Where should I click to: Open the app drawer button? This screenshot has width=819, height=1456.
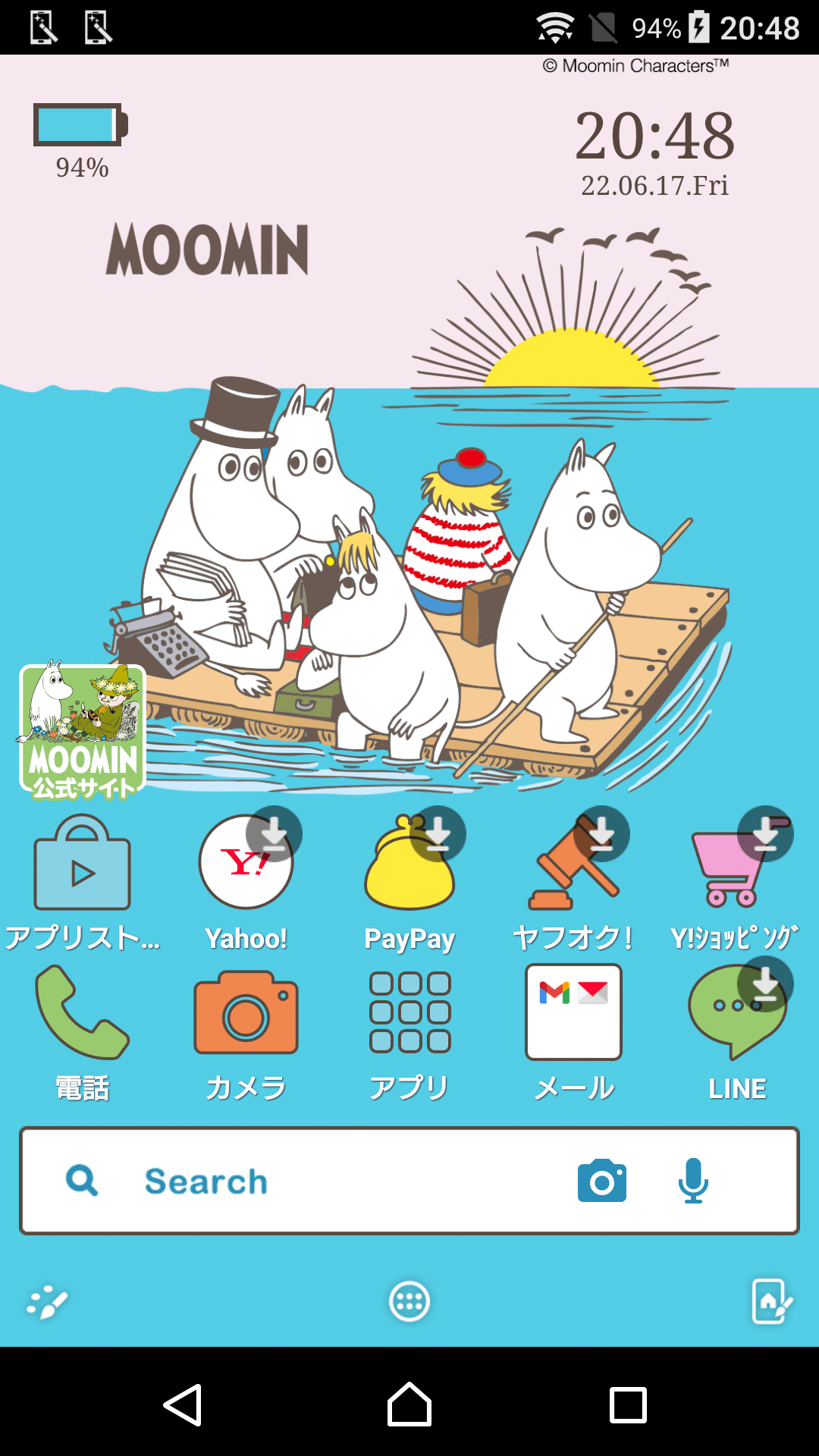[409, 1302]
